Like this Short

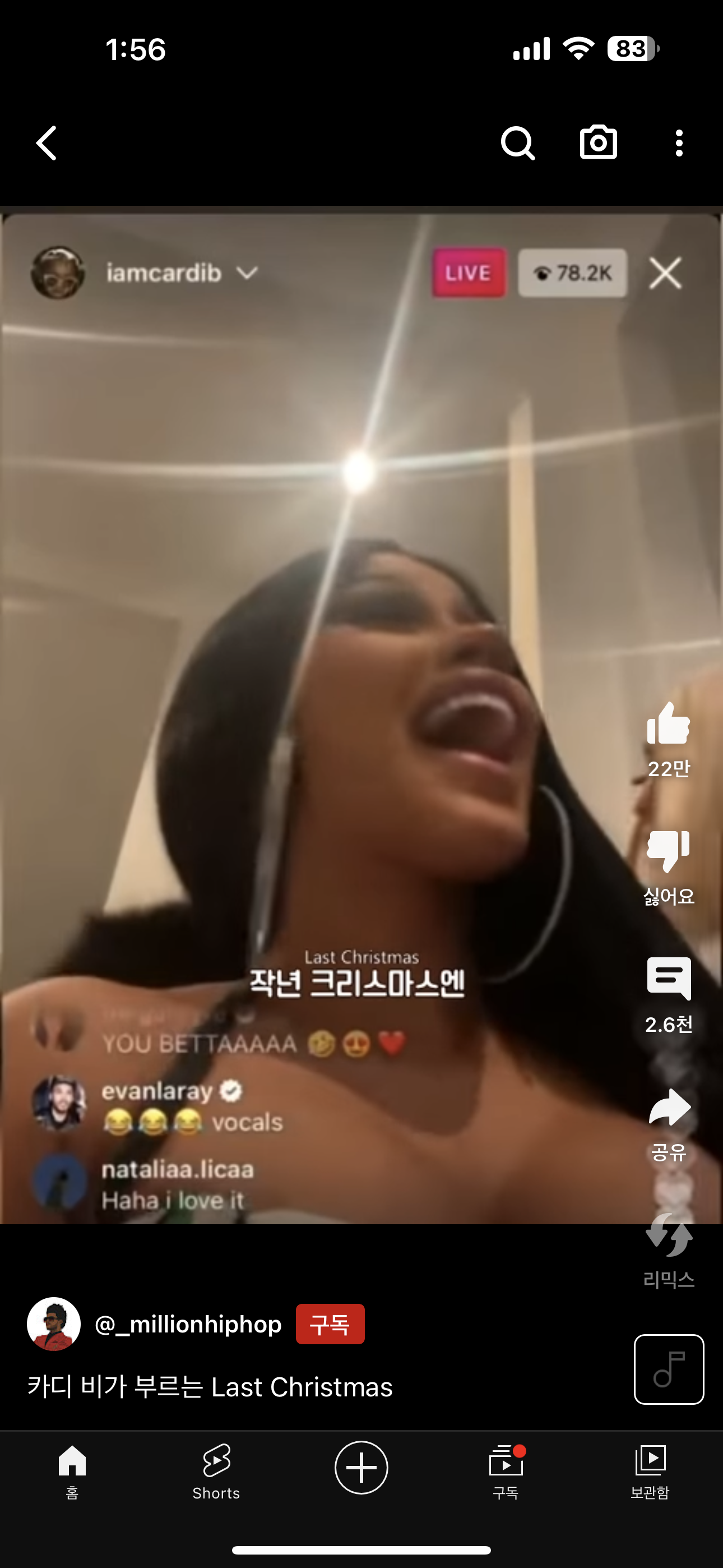668,726
